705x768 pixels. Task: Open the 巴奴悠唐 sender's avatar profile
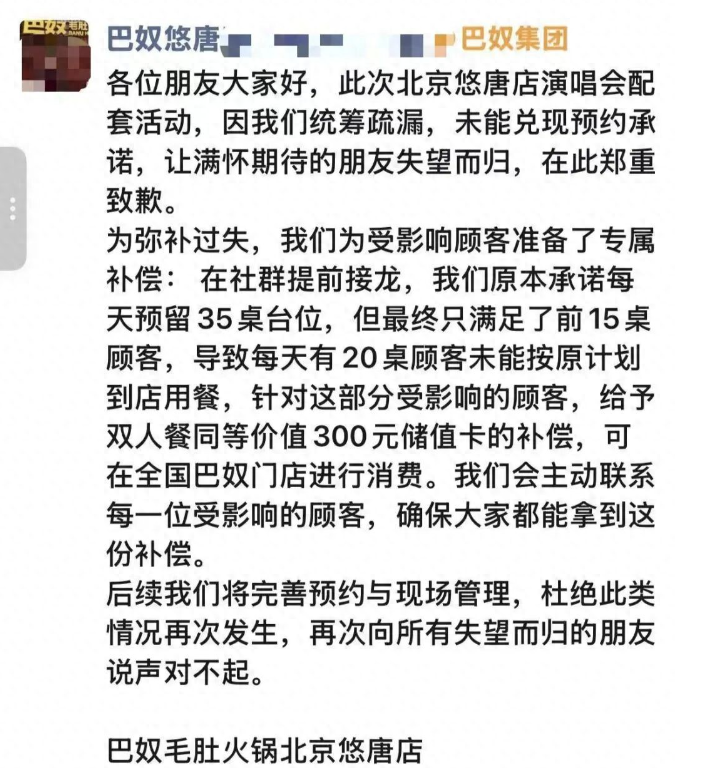coord(55,56)
